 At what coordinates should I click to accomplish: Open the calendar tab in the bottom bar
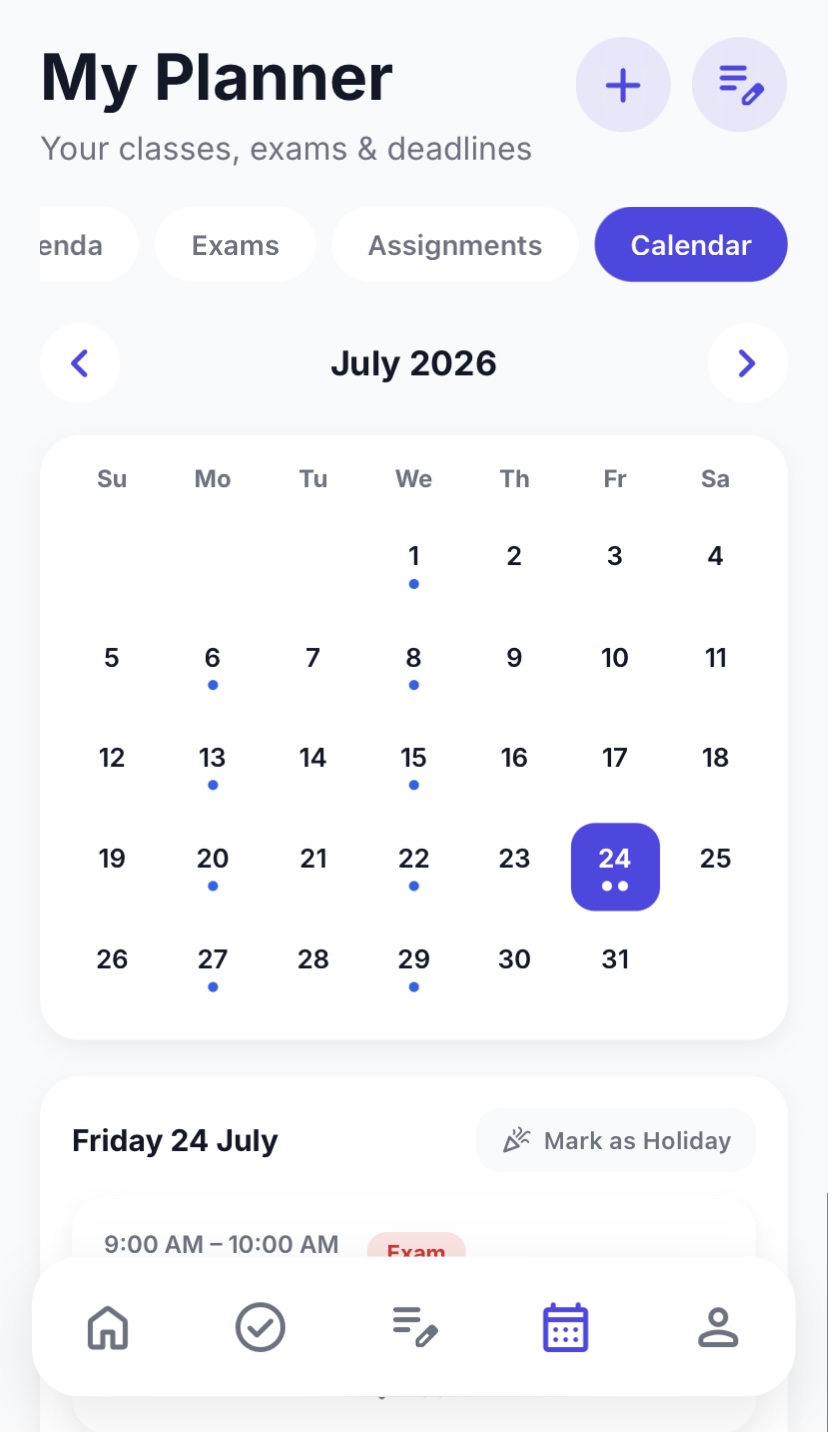(x=566, y=1327)
